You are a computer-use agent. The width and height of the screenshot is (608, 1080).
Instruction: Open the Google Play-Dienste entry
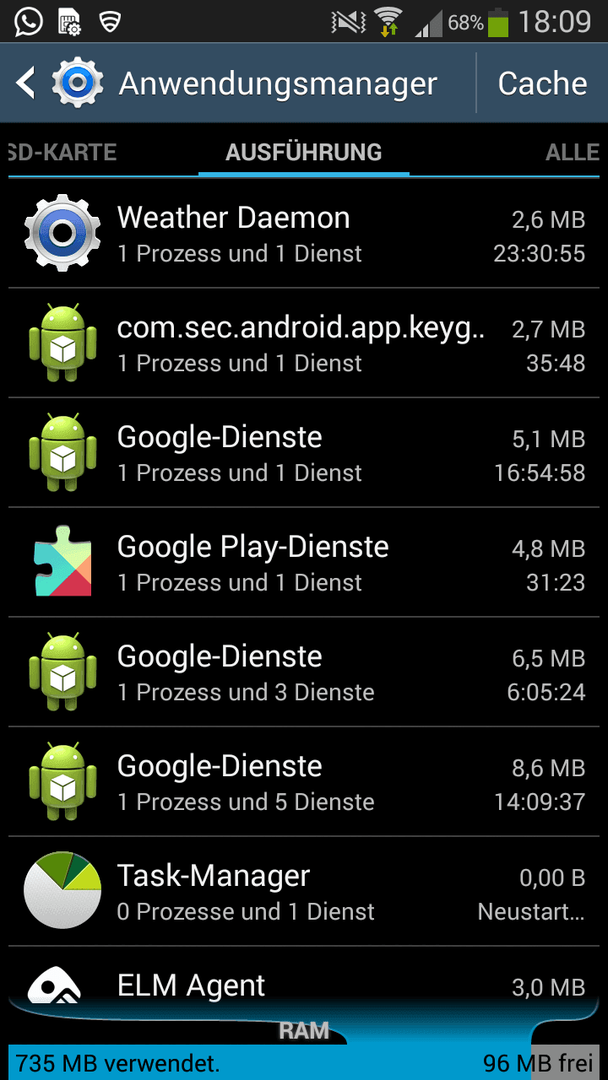coord(304,562)
